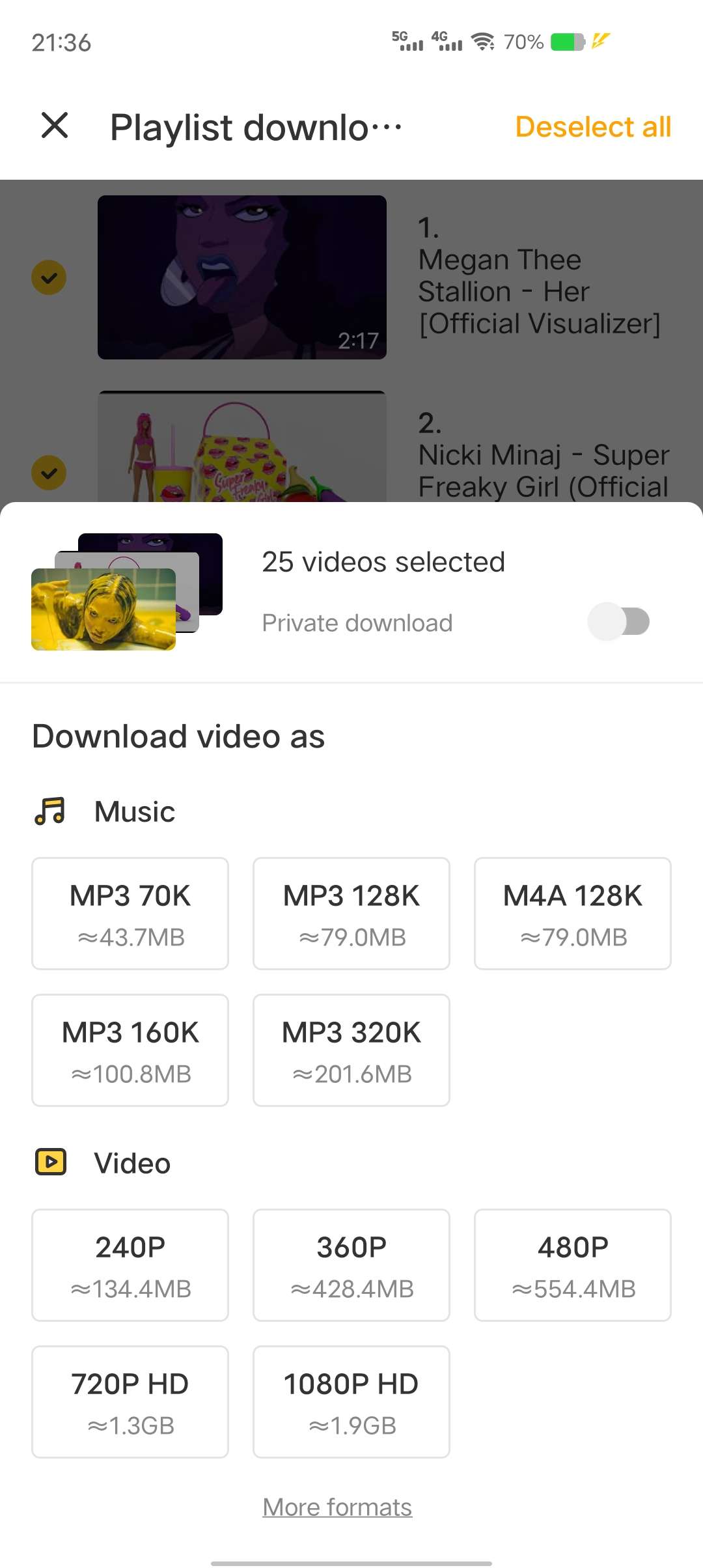Uncheck the Megan Thee Stallion video
703x1568 pixels.
tap(49, 278)
